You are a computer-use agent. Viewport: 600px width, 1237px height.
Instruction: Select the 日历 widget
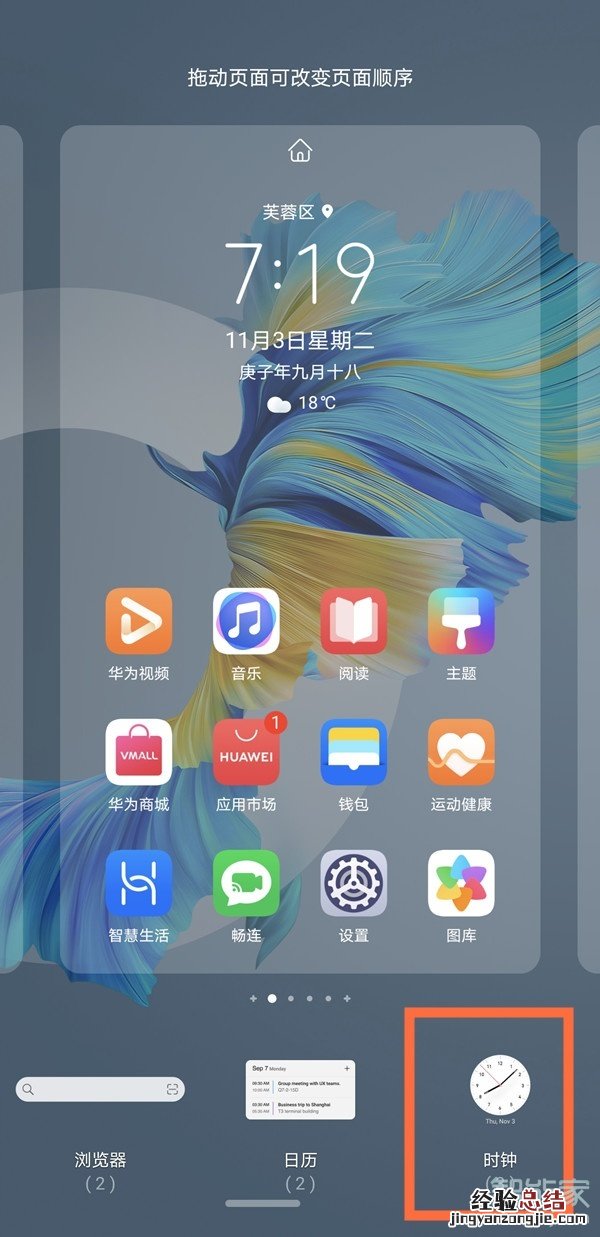[x=300, y=1089]
